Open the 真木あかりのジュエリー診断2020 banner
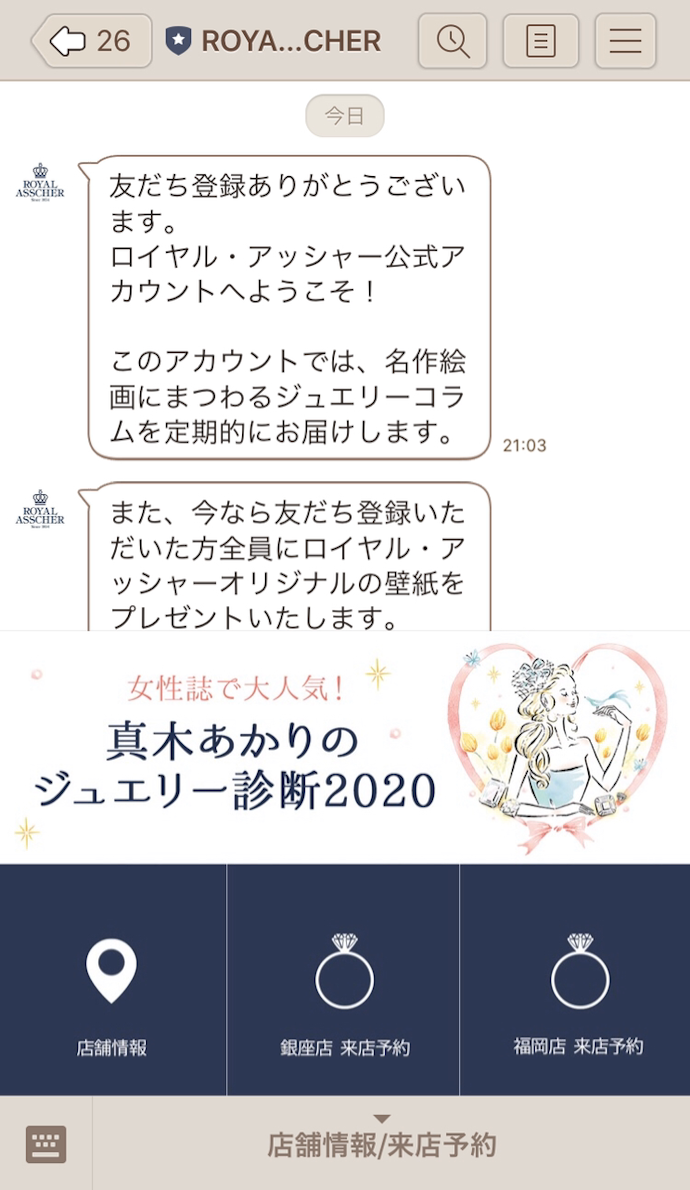Viewport: 690px width, 1190px height. [x=344, y=748]
